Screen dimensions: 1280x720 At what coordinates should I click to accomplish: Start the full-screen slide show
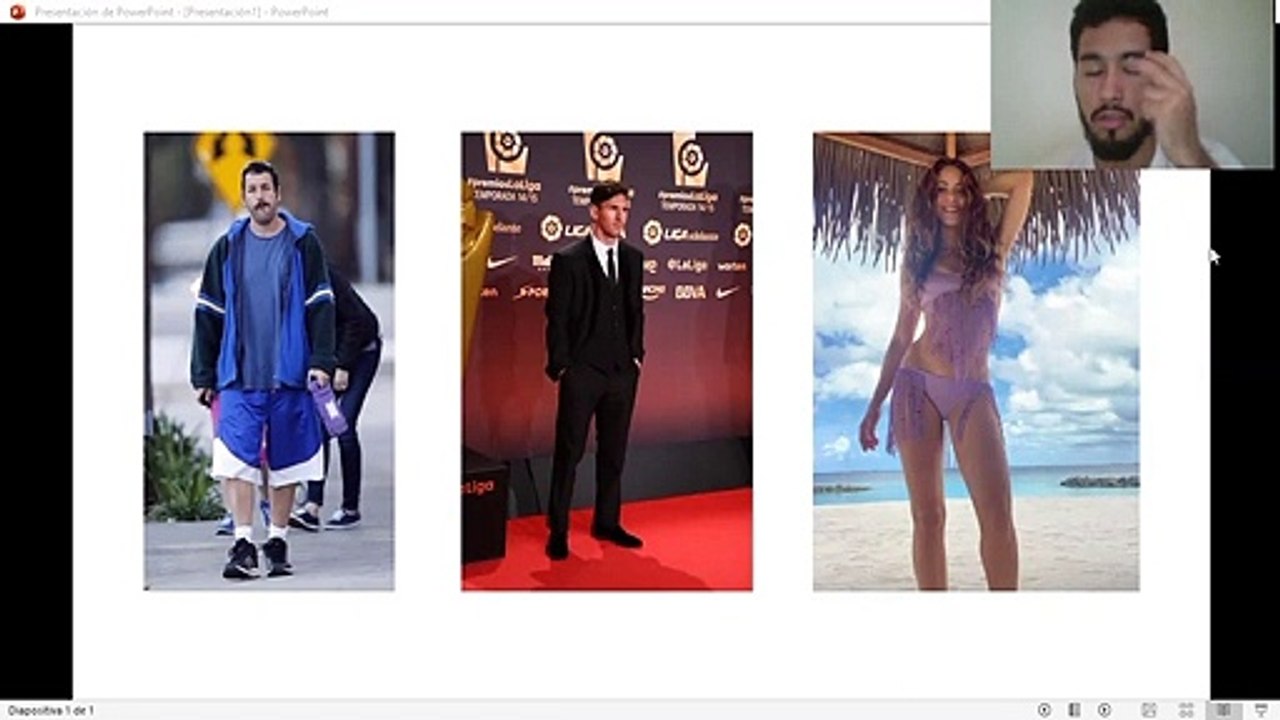1260,710
